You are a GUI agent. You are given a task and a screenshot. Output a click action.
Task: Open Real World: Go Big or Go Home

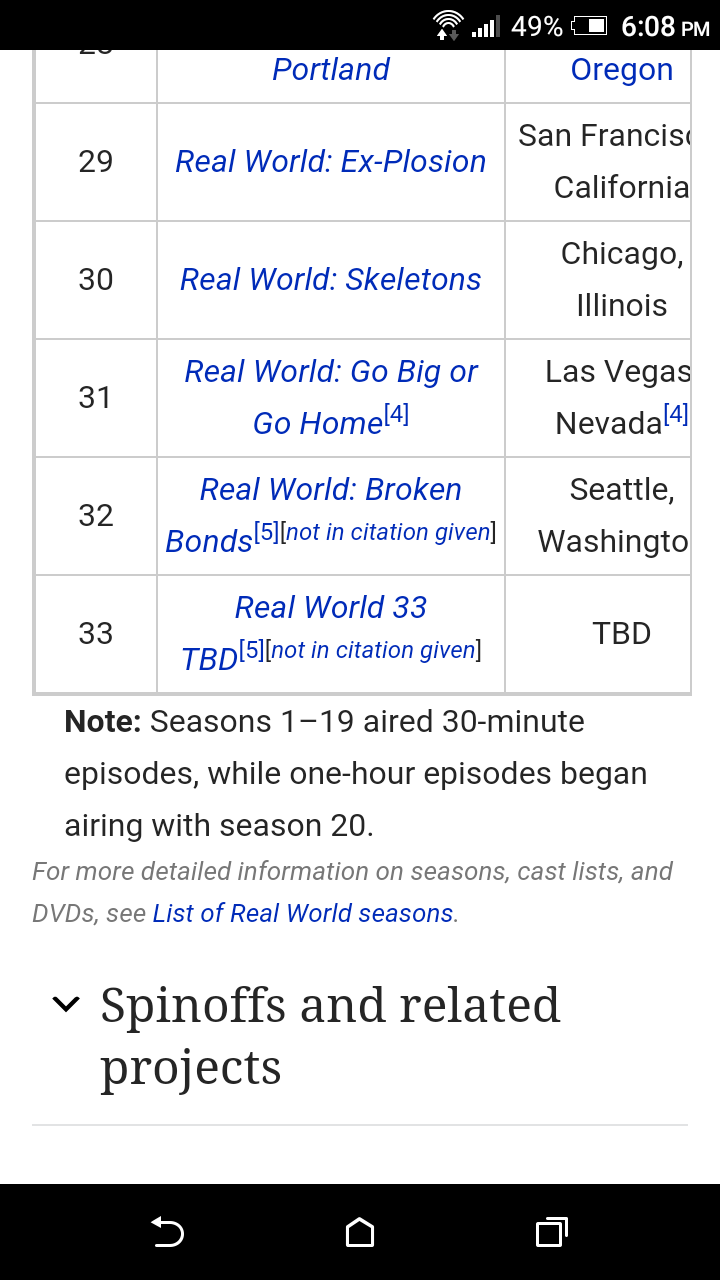pos(331,397)
